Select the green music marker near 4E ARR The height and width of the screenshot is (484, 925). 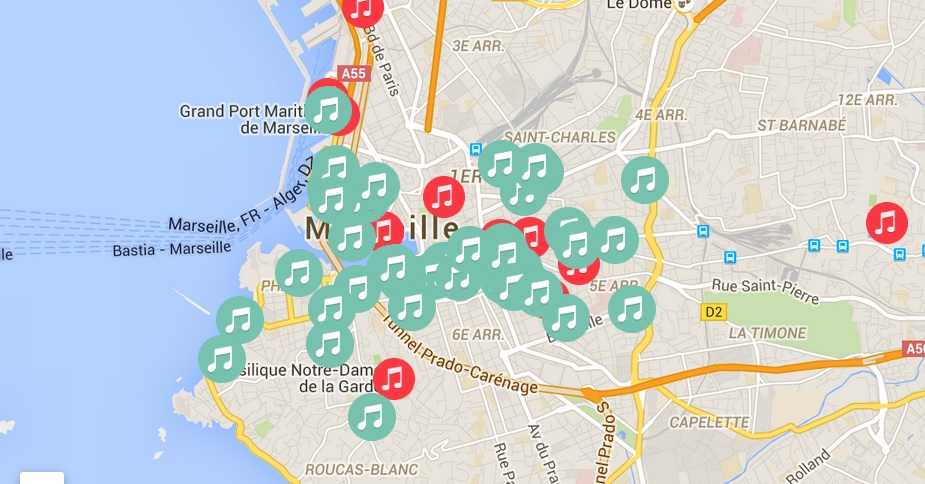click(645, 180)
